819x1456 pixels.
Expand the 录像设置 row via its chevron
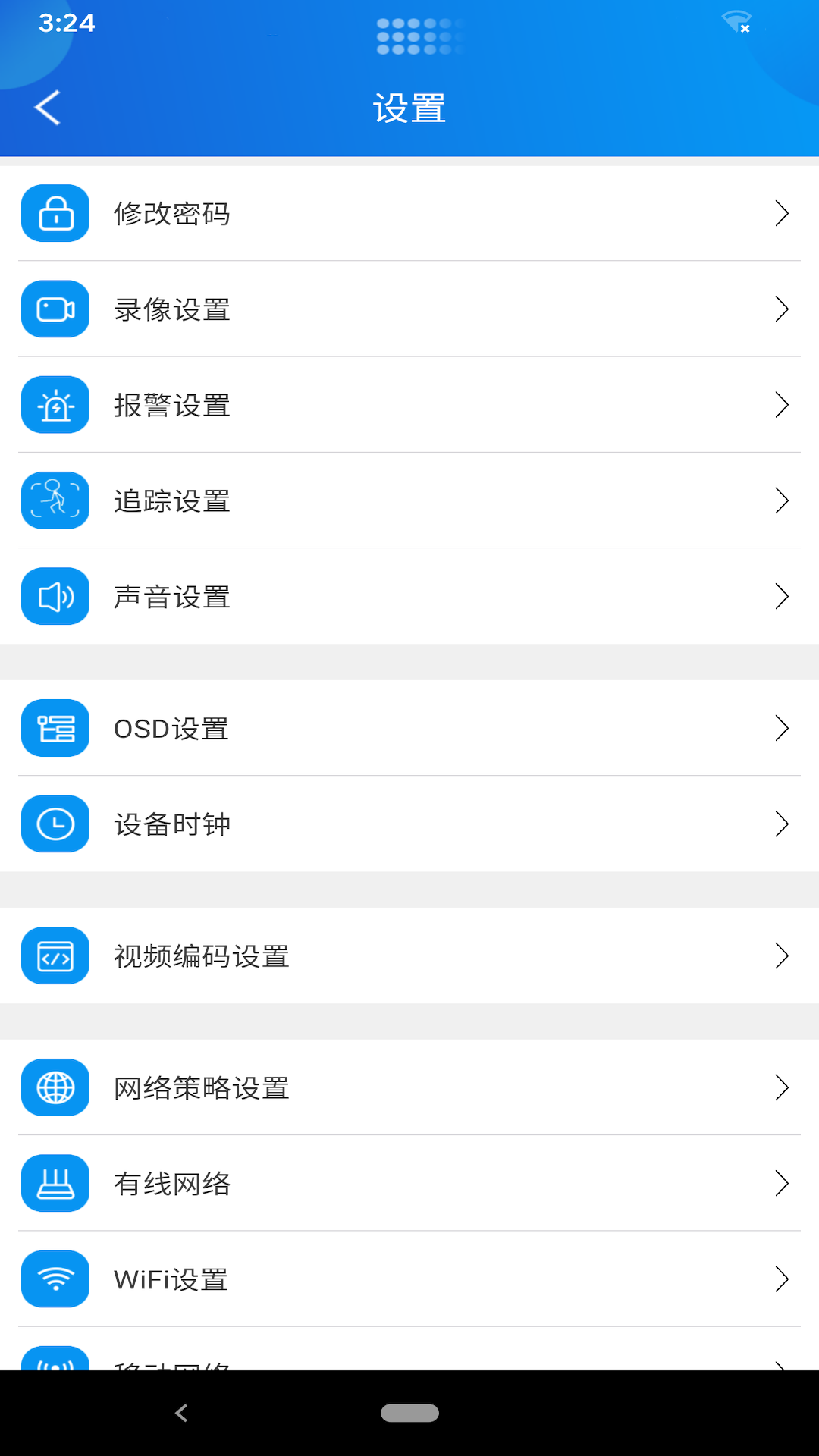[x=783, y=309]
